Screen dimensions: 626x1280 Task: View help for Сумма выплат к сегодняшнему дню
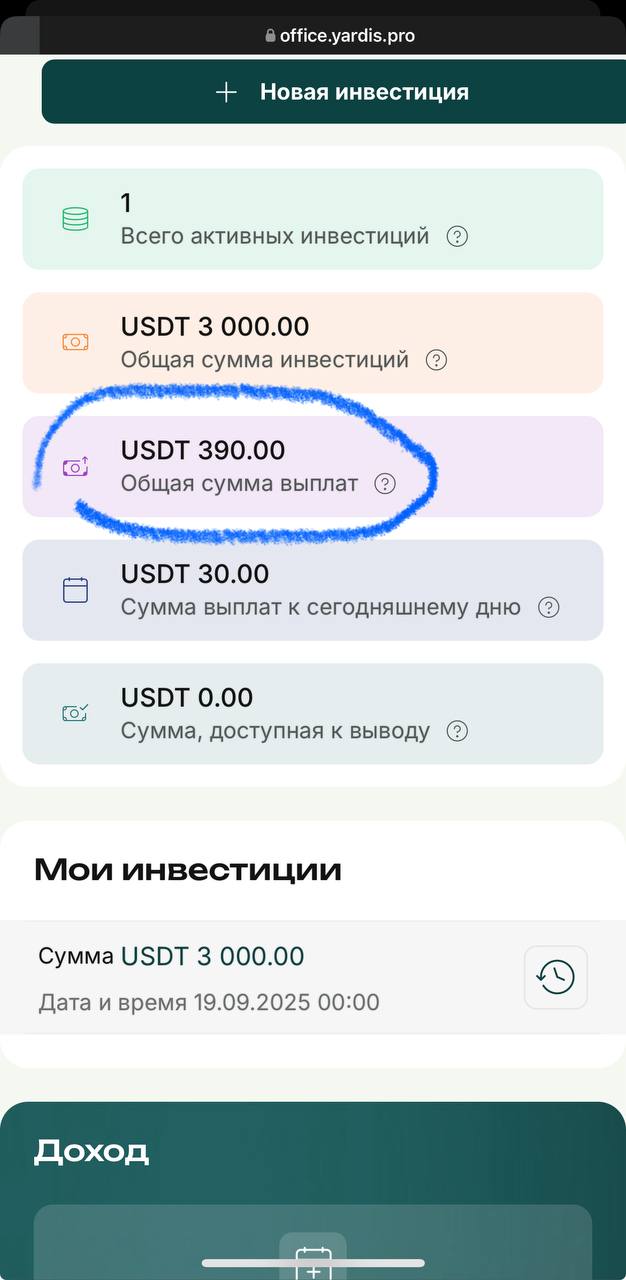click(548, 607)
